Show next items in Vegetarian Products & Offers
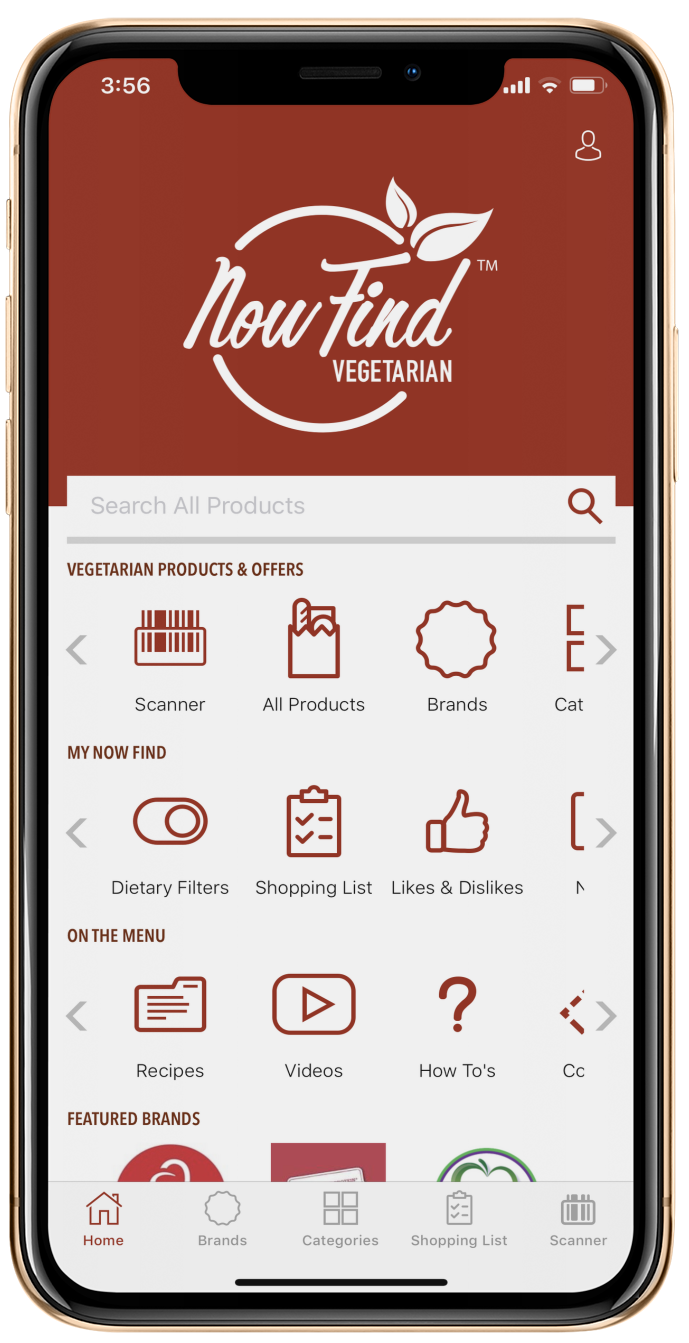Image resolution: width=689 pixels, height=1343 pixels. click(607, 650)
